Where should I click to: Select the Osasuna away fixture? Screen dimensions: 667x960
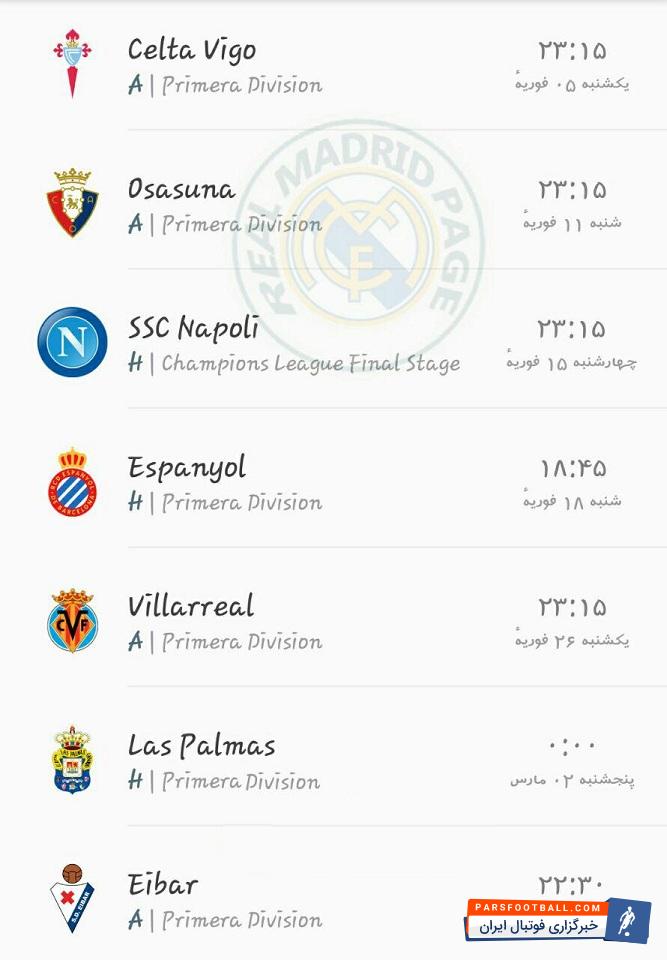(x=333, y=204)
